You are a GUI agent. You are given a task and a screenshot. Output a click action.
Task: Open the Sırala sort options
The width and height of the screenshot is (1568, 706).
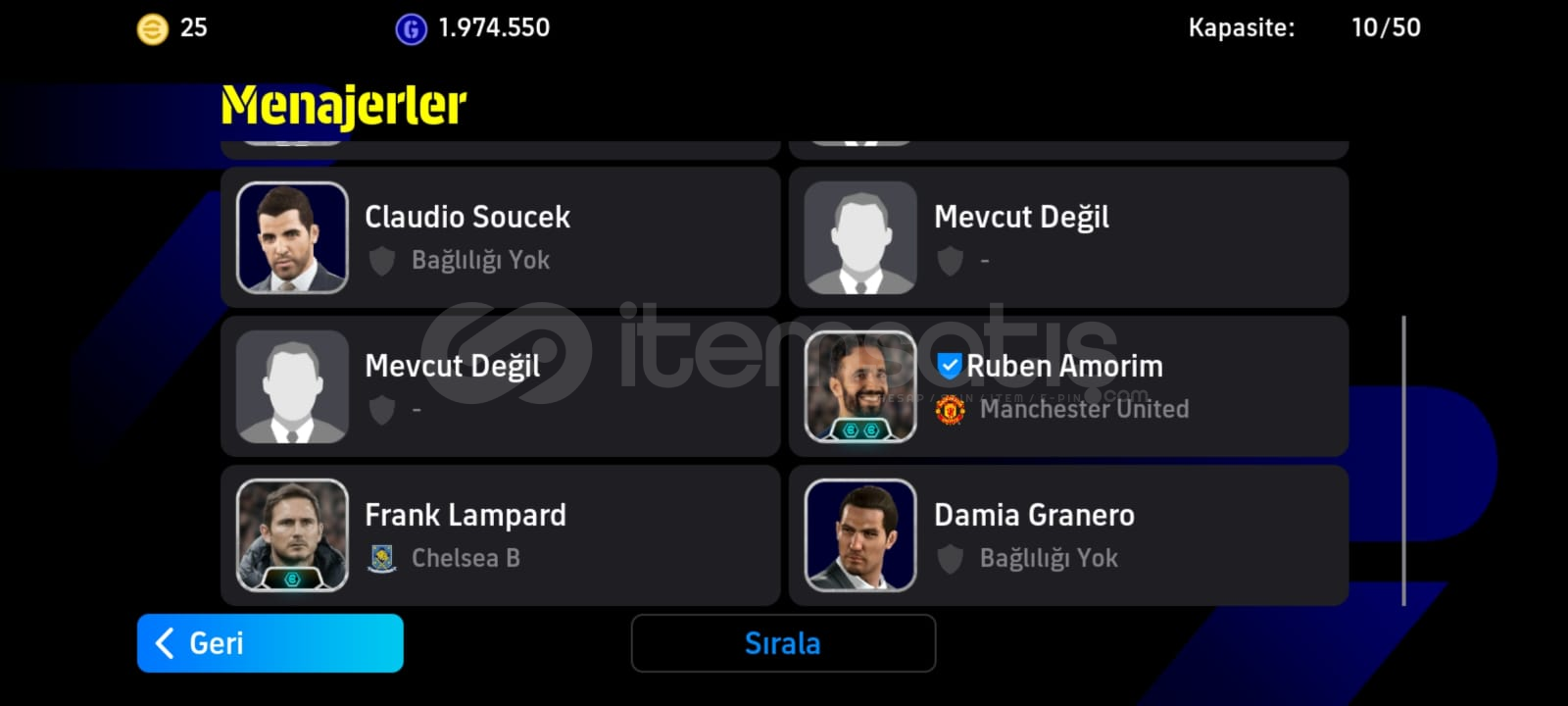[x=783, y=643]
